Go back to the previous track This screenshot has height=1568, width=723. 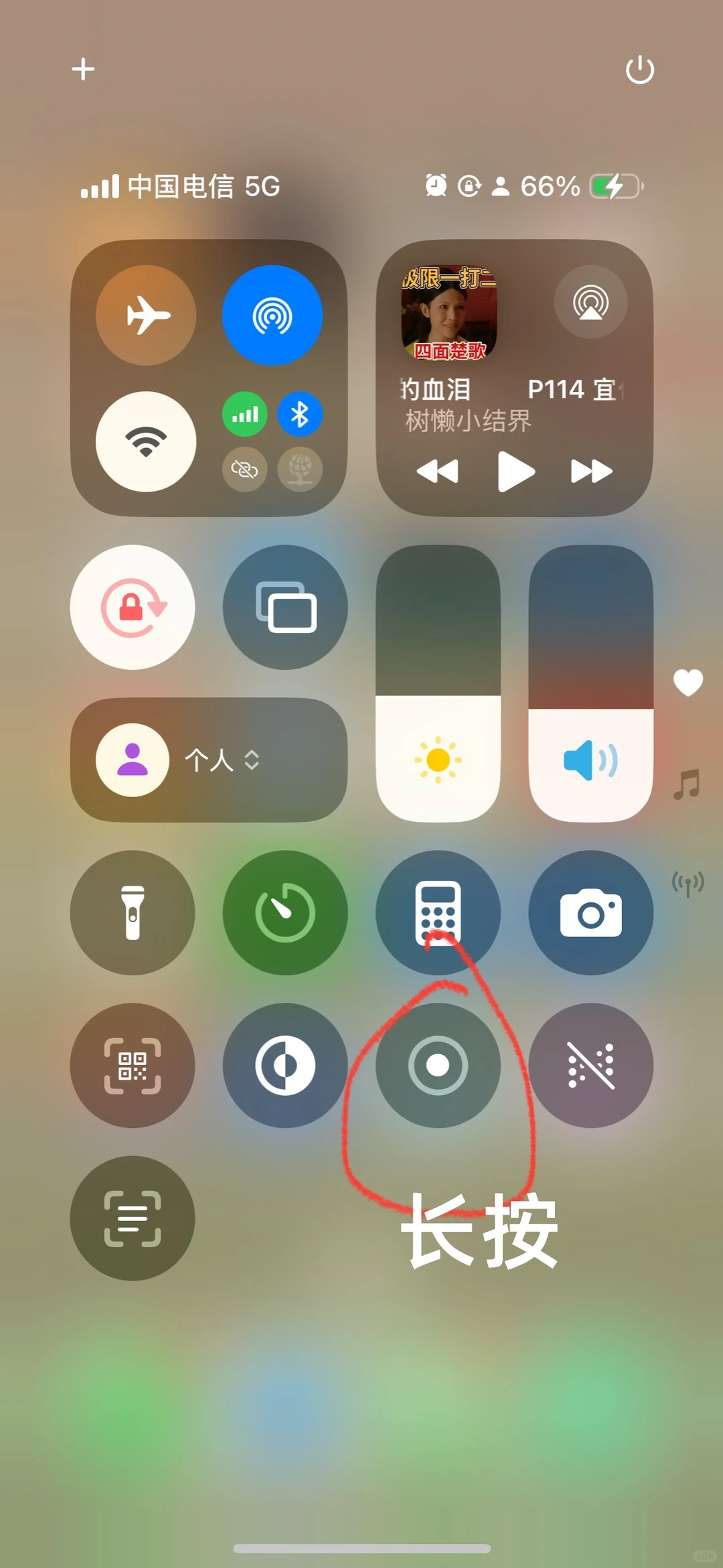pos(438,472)
